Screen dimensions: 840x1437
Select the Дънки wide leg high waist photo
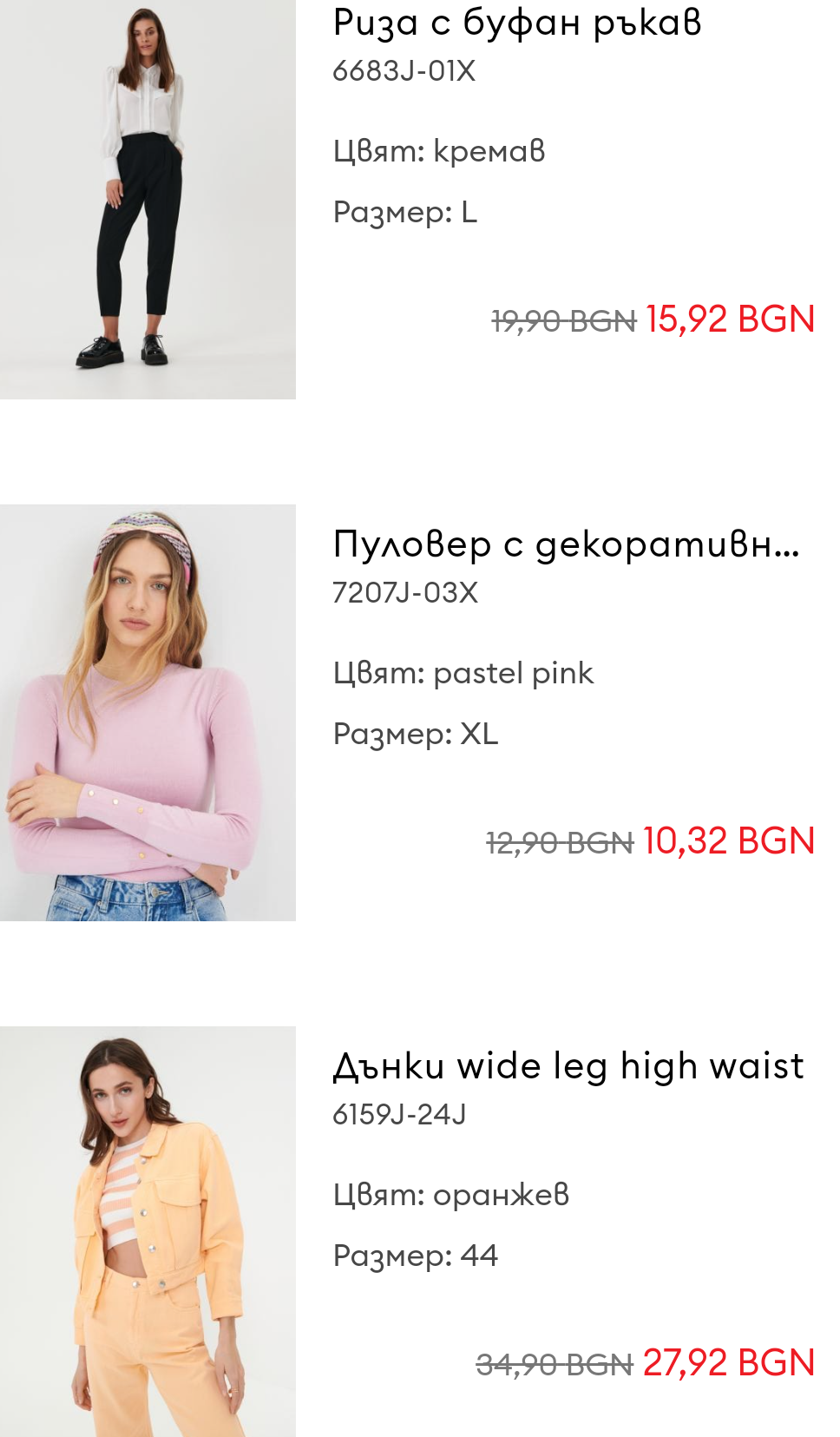(x=148, y=1231)
